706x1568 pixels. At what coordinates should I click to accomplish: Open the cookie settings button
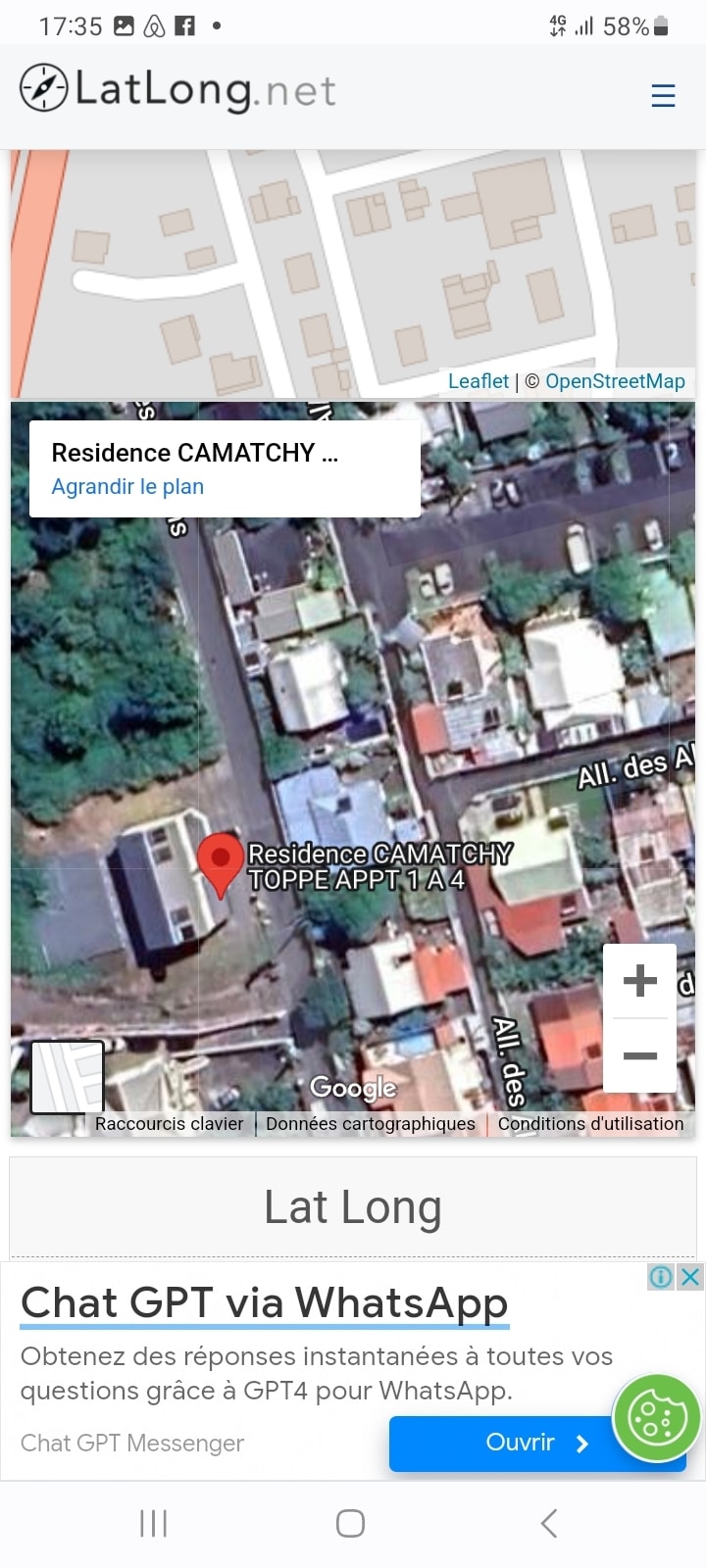656,1417
